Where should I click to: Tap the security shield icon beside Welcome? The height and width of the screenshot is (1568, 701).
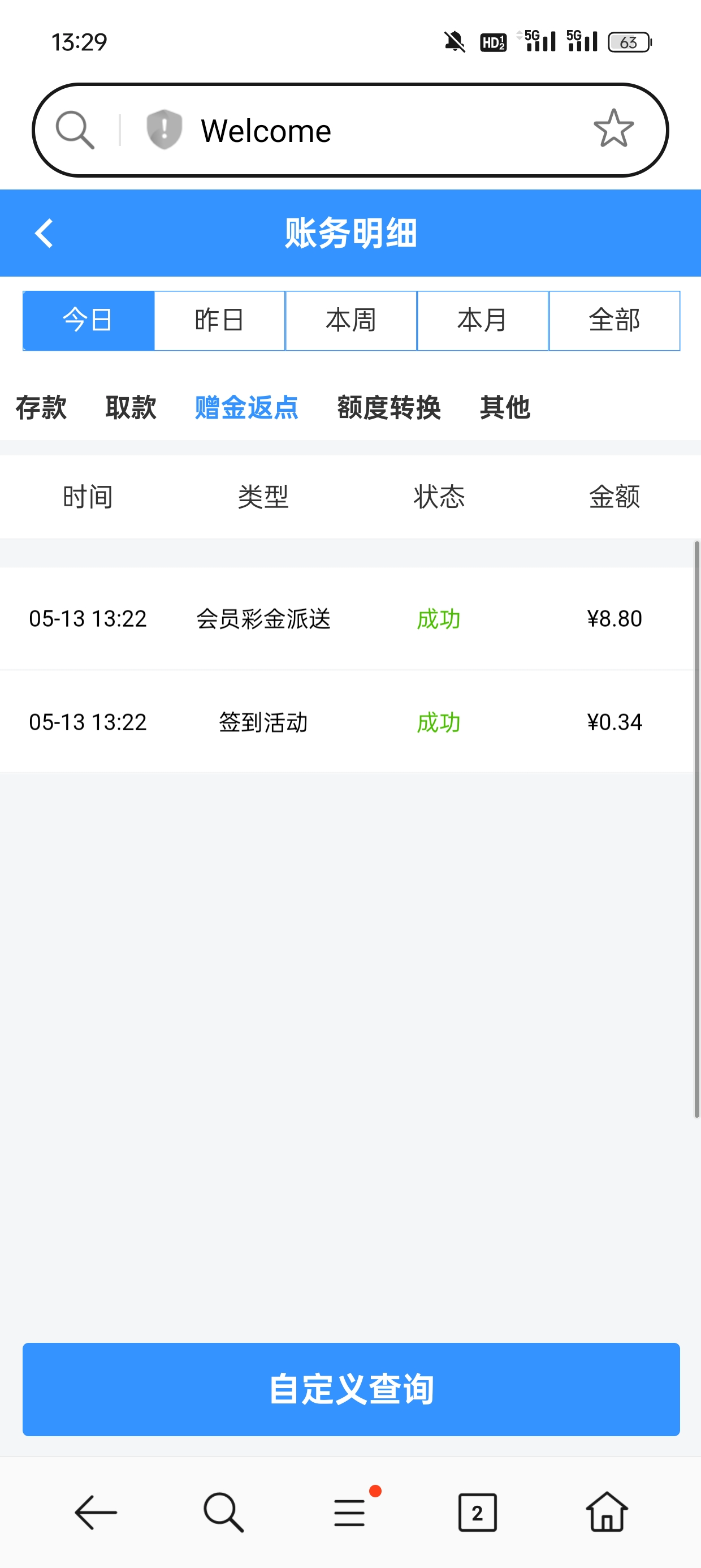click(165, 130)
